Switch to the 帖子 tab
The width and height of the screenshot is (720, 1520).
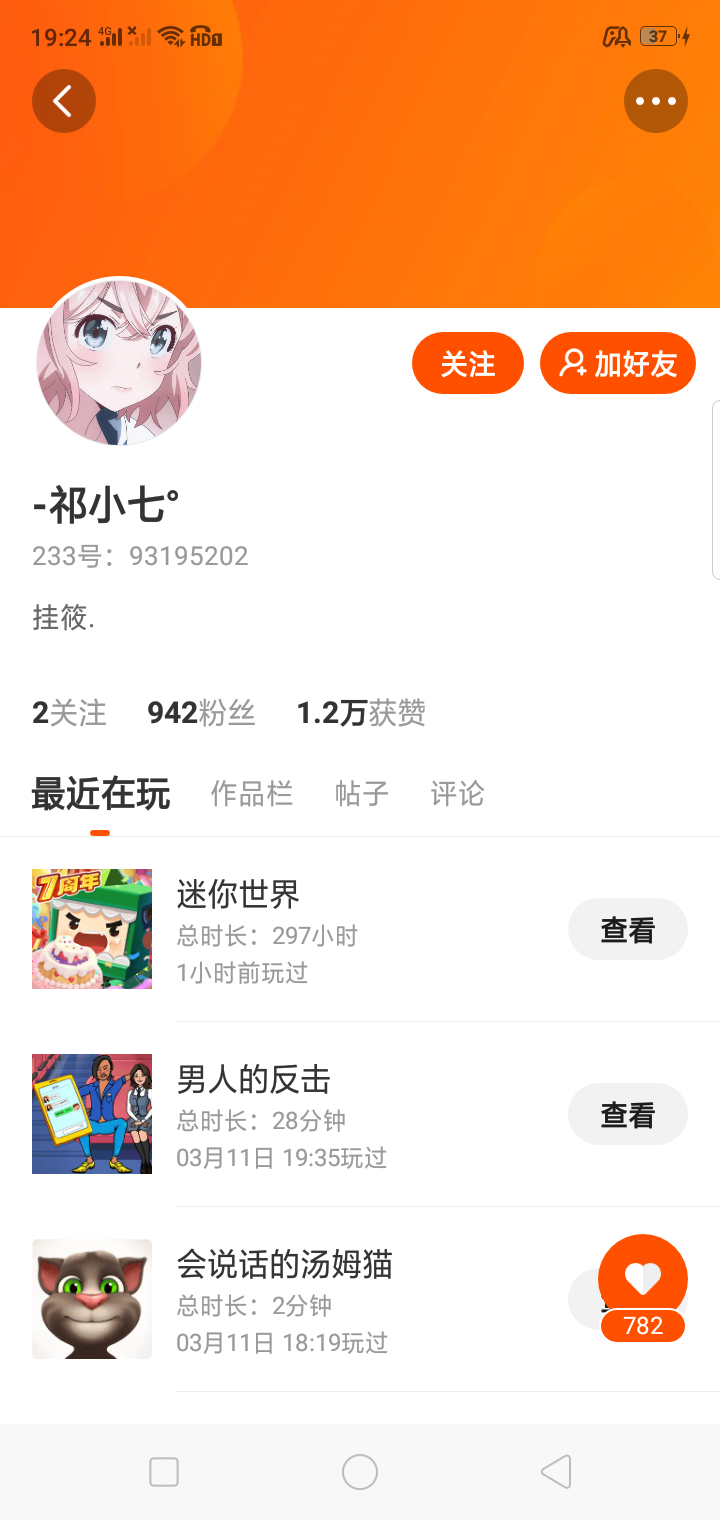pos(362,794)
